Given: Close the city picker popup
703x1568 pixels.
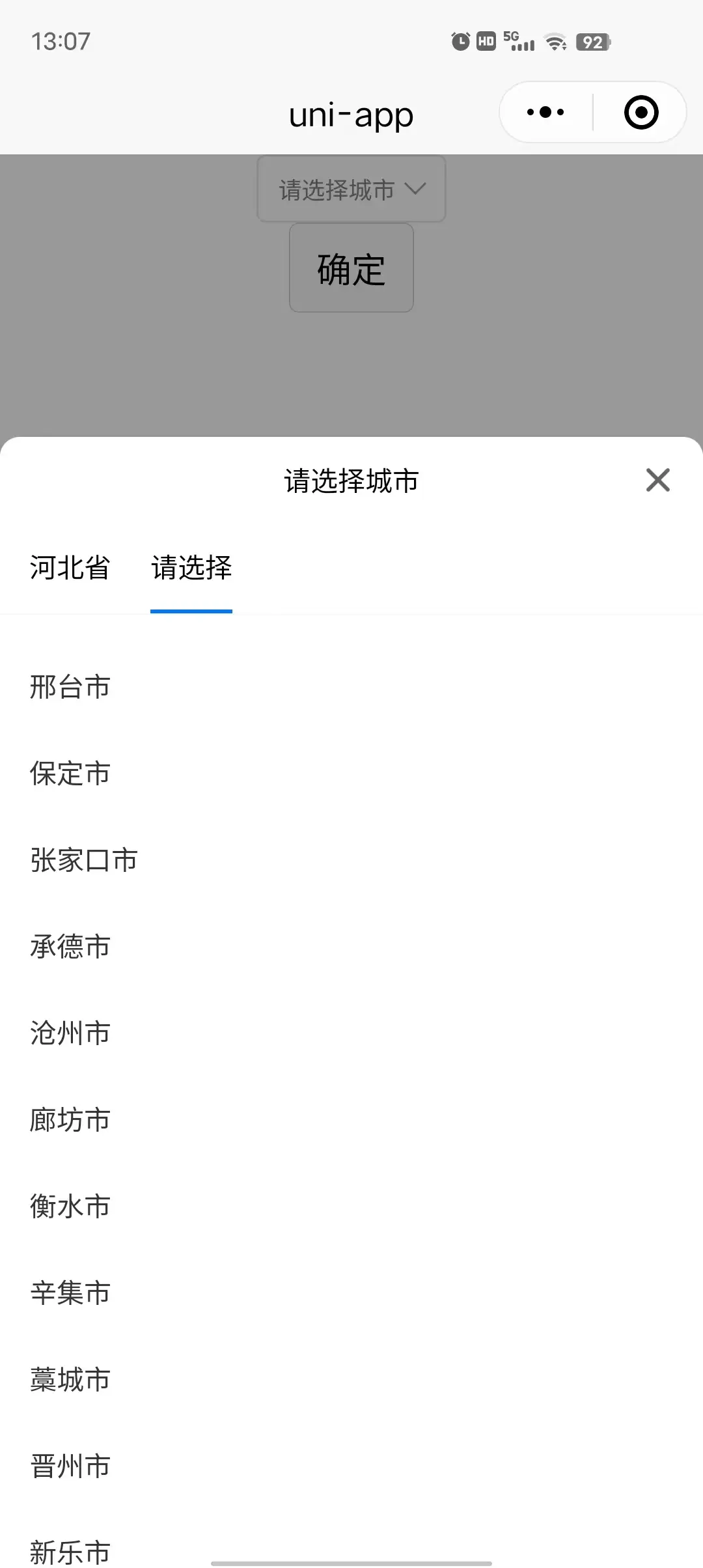Looking at the screenshot, I should click(x=657, y=481).
